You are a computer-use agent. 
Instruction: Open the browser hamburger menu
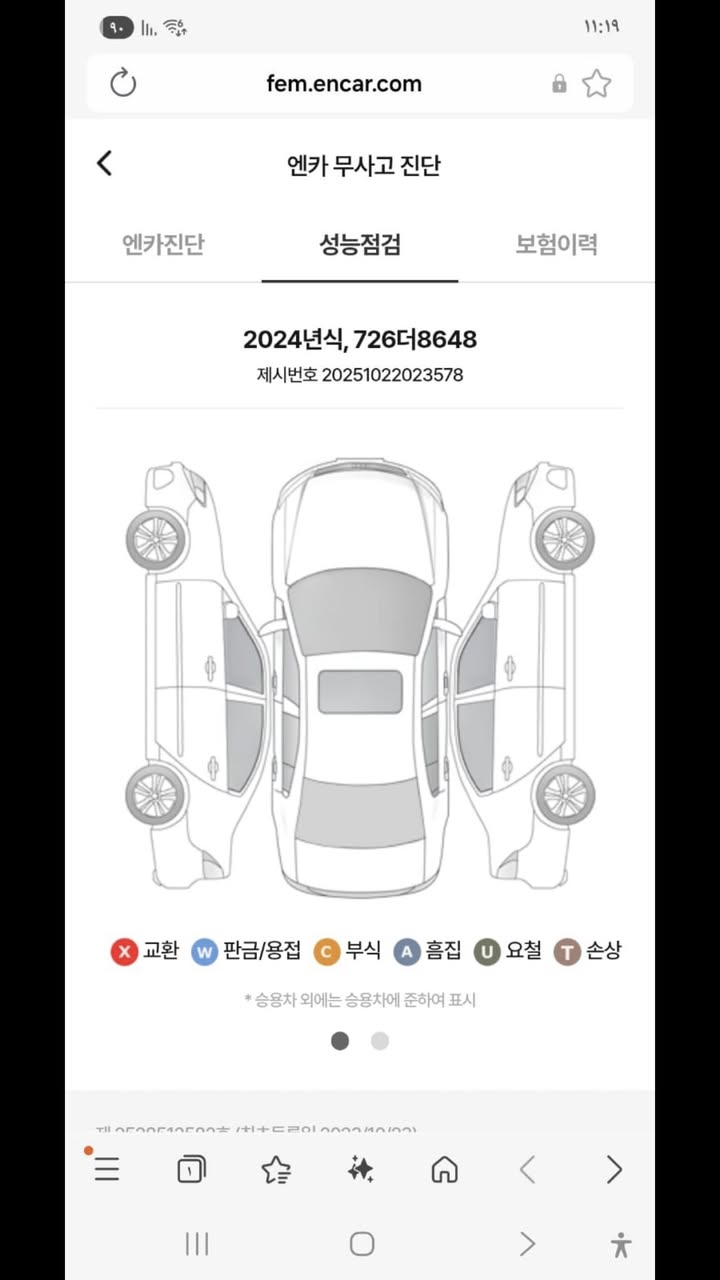pyautogui.click(x=107, y=1169)
